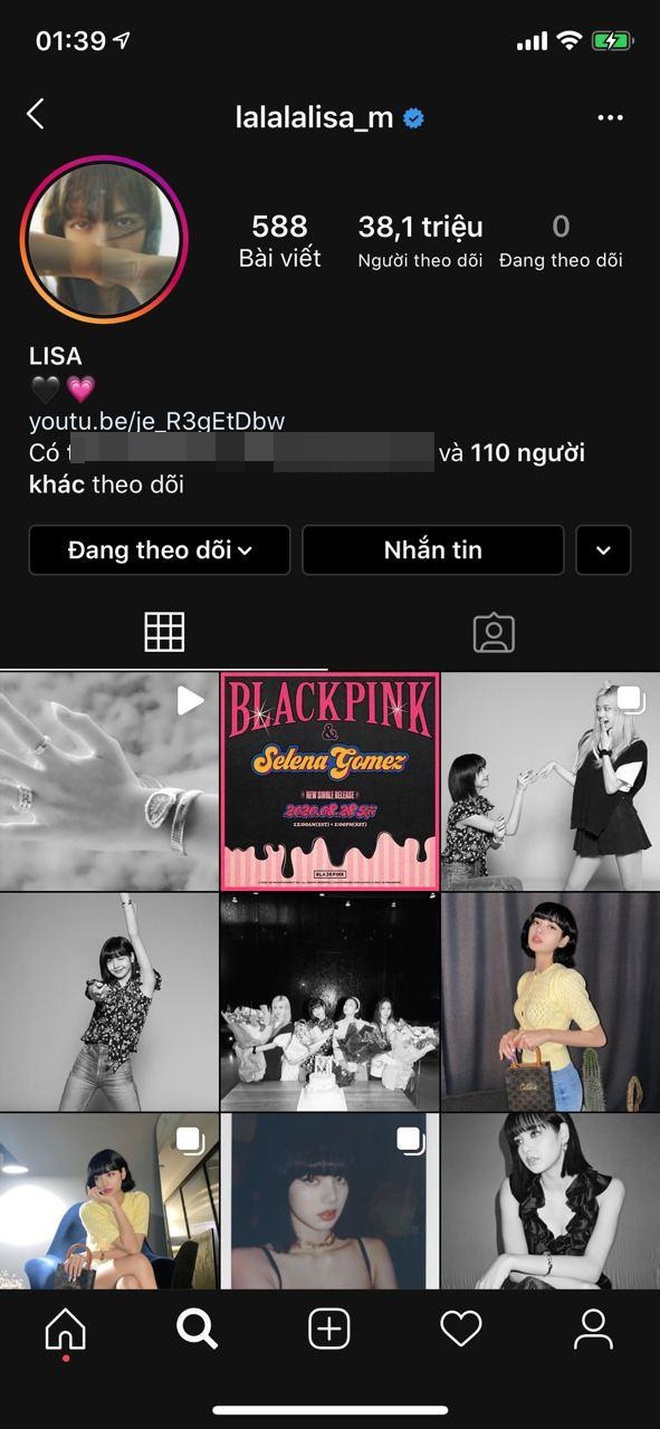This screenshot has width=660, height=1429.
Task: Open the youtu.be link in bio
Action: (x=157, y=421)
